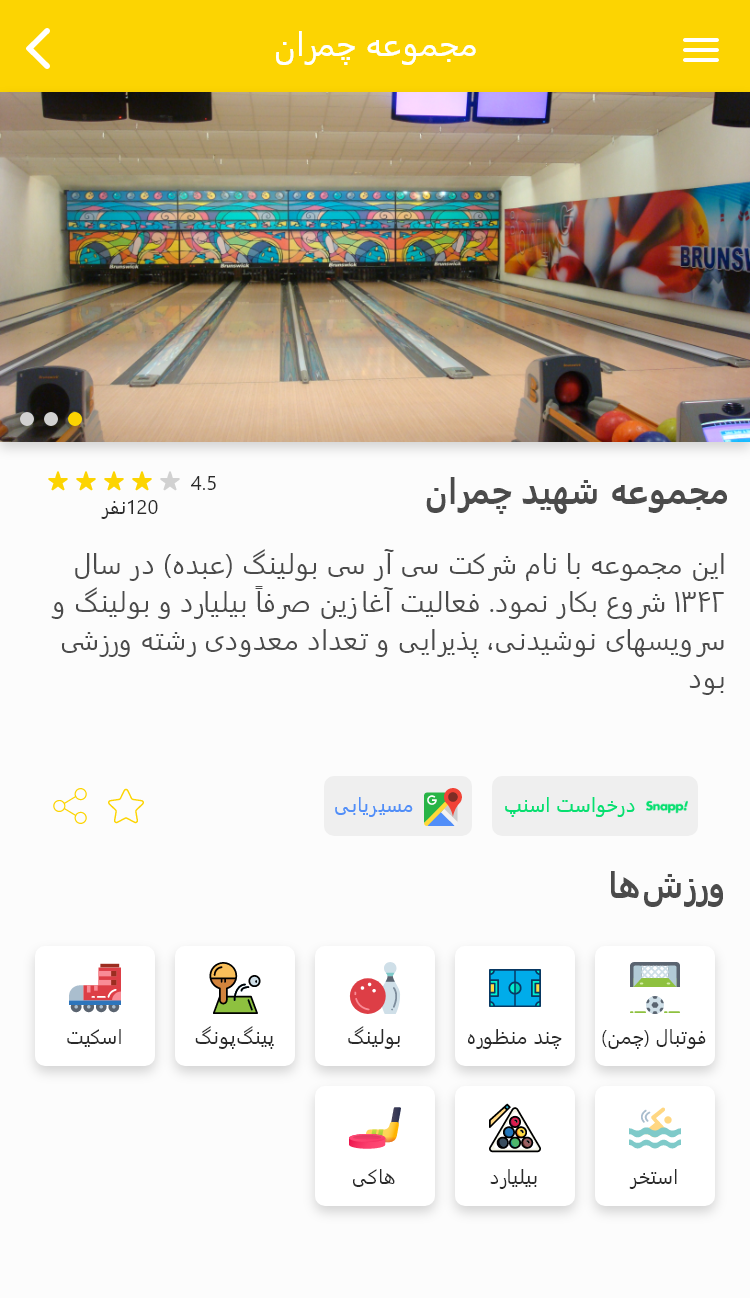Select the فوتبال (چمن) sport card
Image resolution: width=750 pixels, height=1298 pixels.
coord(654,1006)
